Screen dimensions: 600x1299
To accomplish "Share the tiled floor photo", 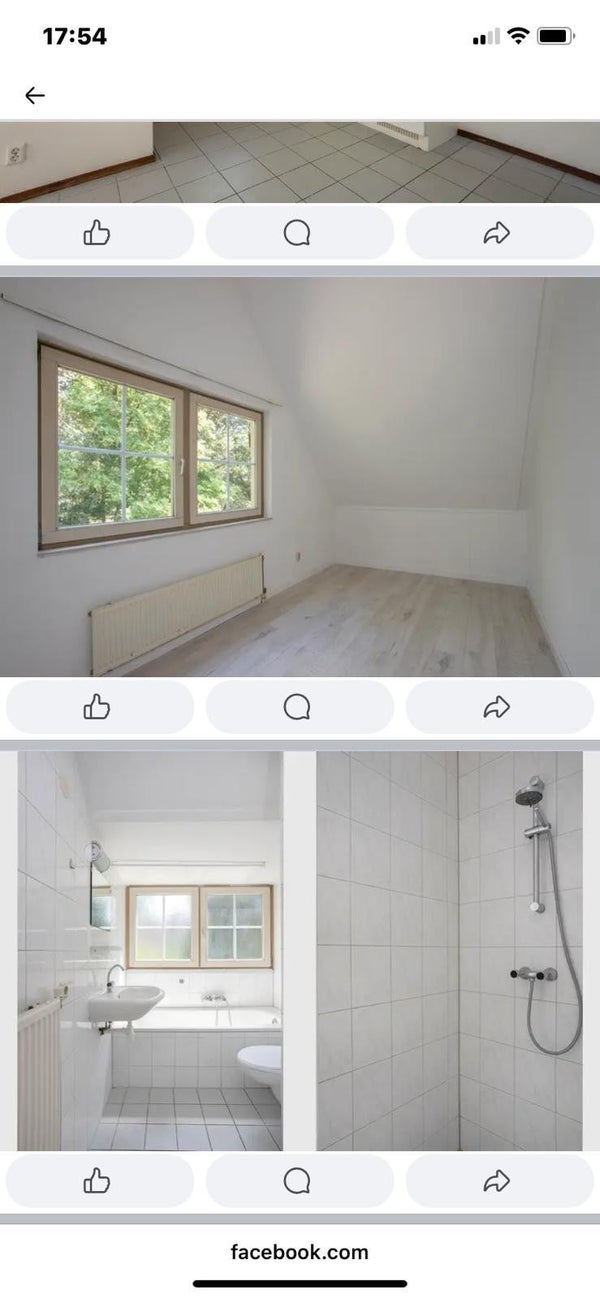I will pyautogui.click(x=497, y=233).
